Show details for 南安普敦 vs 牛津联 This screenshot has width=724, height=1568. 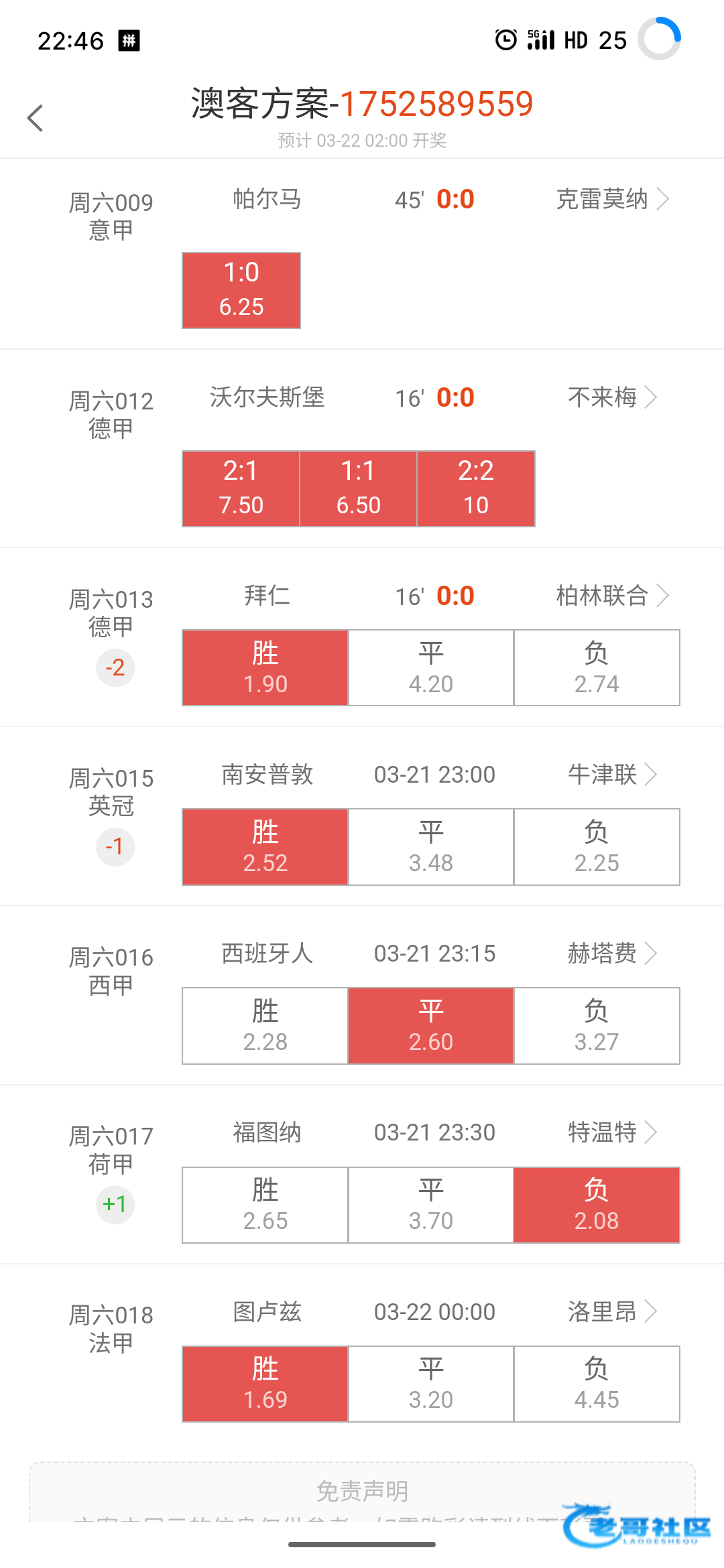coord(650,775)
